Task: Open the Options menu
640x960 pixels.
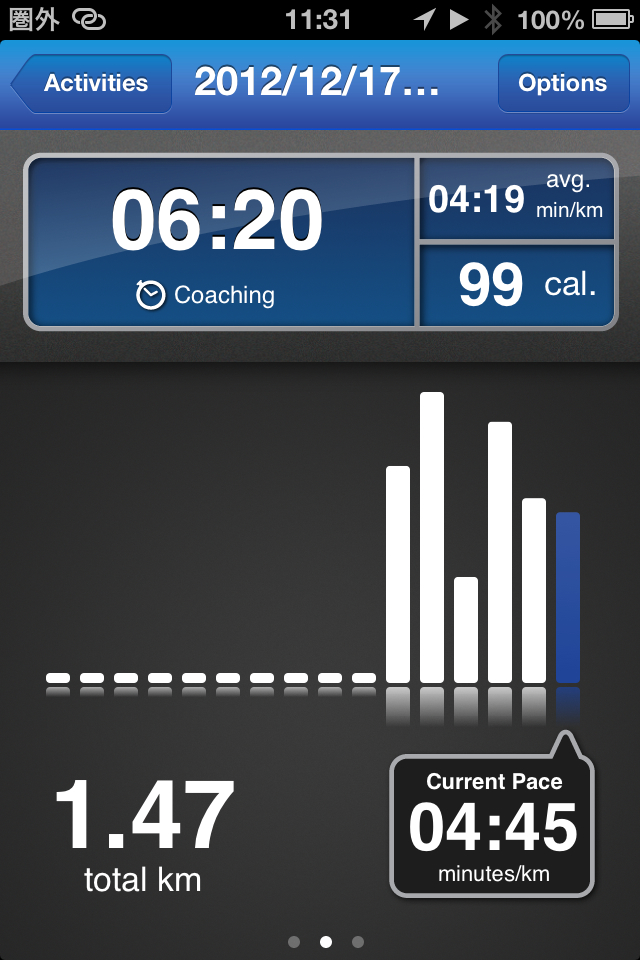Action: (x=563, y=83)
